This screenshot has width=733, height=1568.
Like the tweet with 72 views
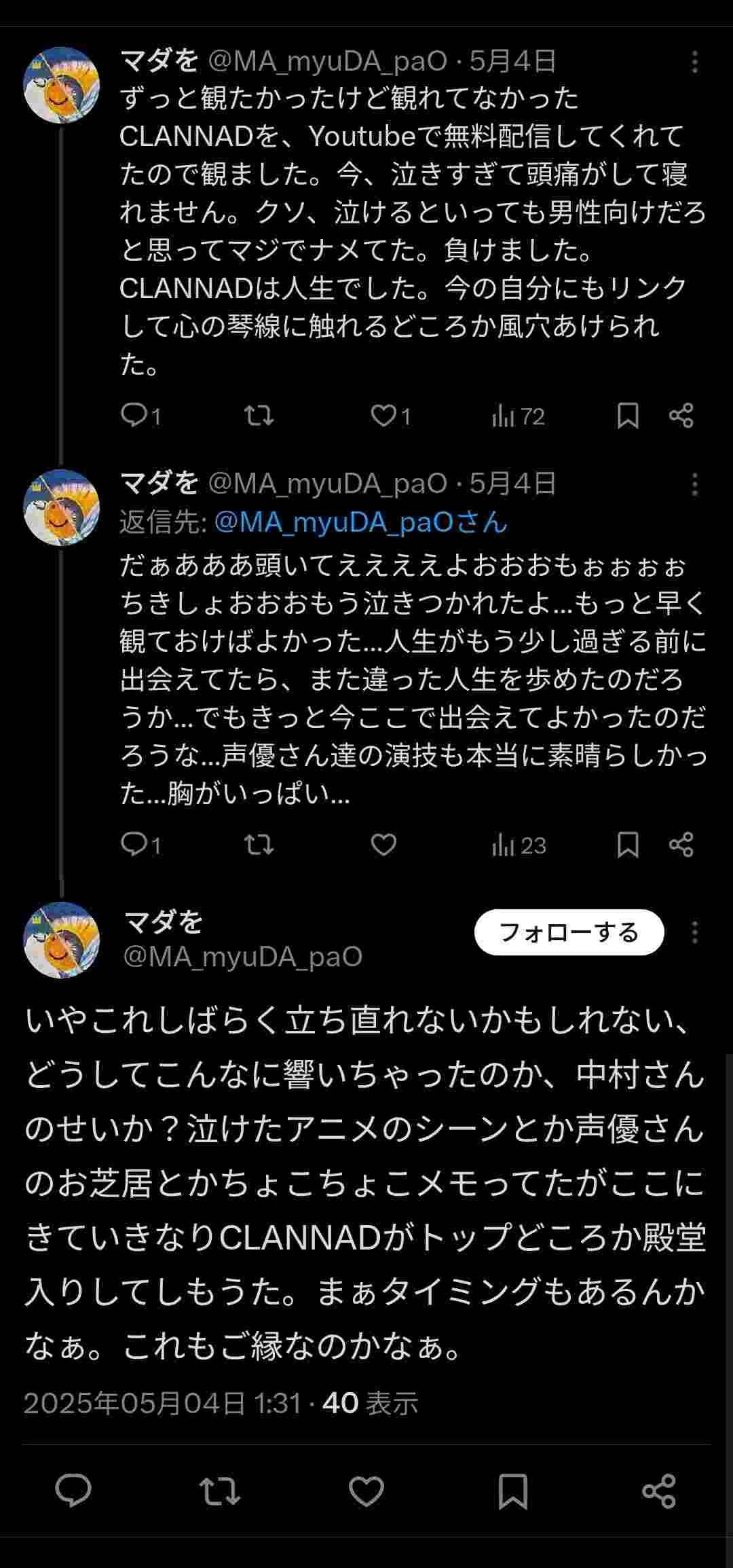coord(383,415)
